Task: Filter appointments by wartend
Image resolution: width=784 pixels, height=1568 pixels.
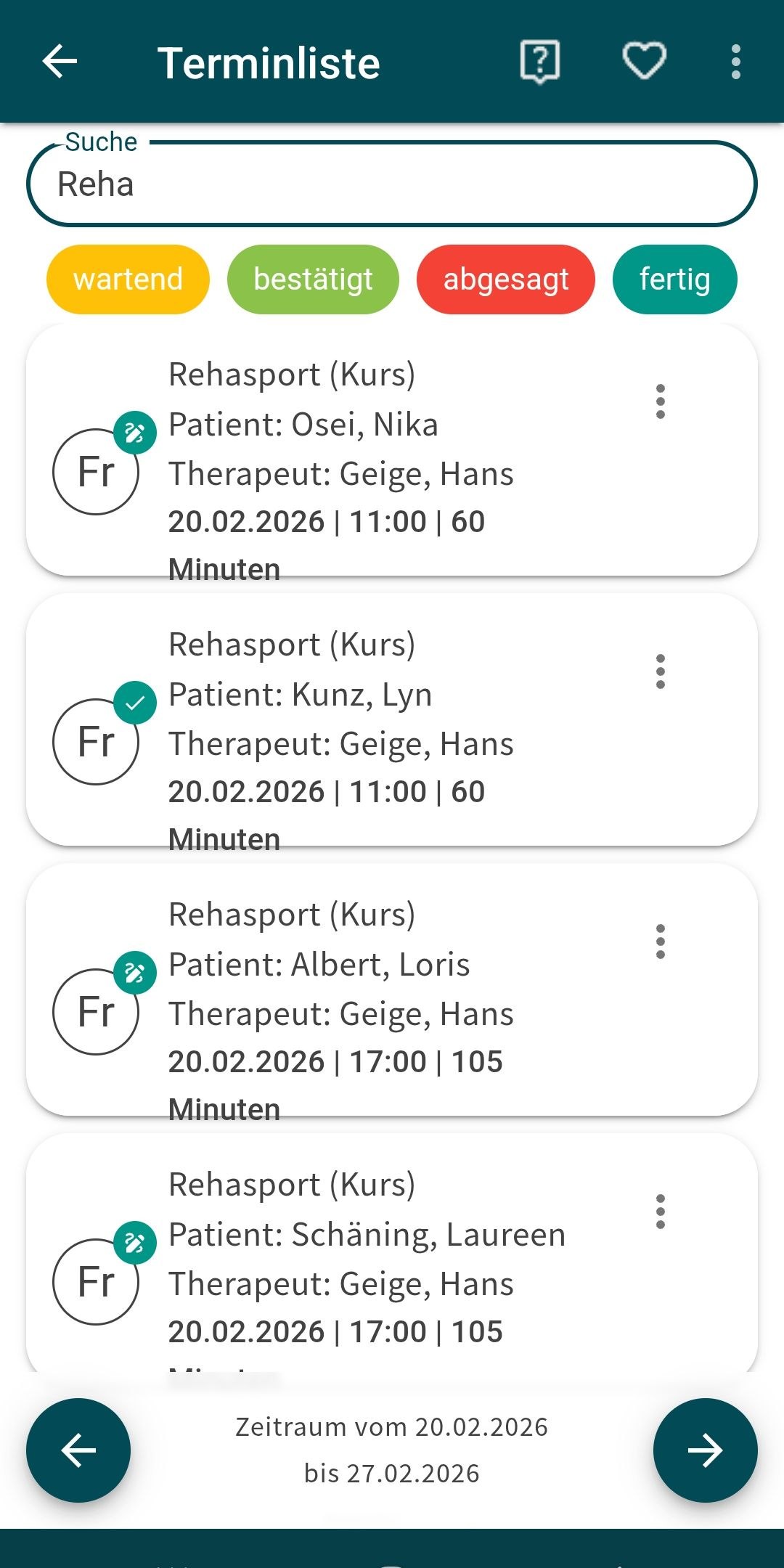Action: coord(128,279)
